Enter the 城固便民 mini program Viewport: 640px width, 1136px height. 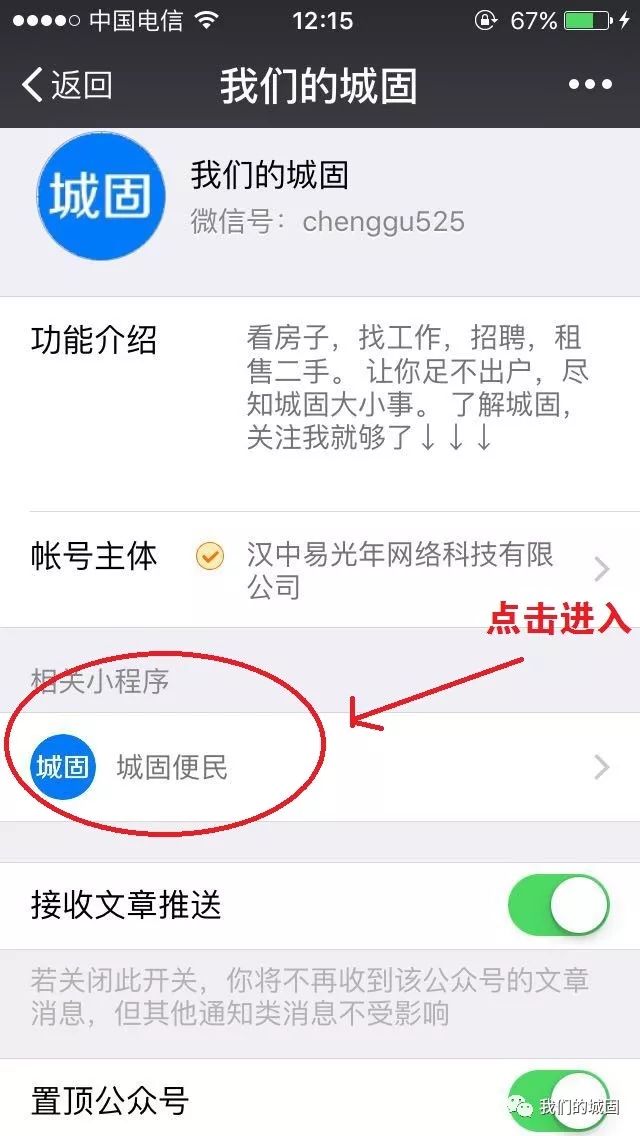[320, 767]
